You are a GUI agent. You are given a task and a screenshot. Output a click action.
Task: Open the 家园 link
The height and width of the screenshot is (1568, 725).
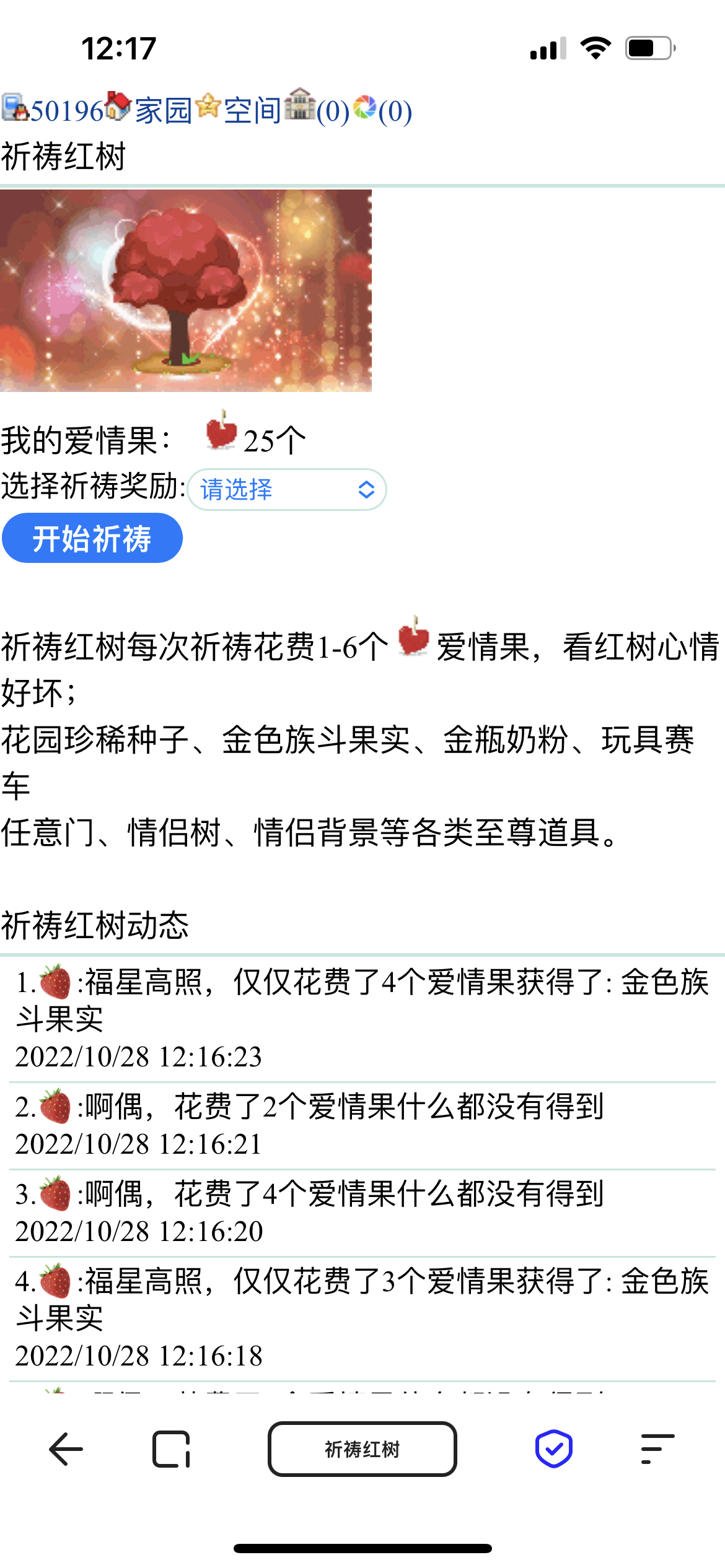pyautogui.click(x=162, y=109)
